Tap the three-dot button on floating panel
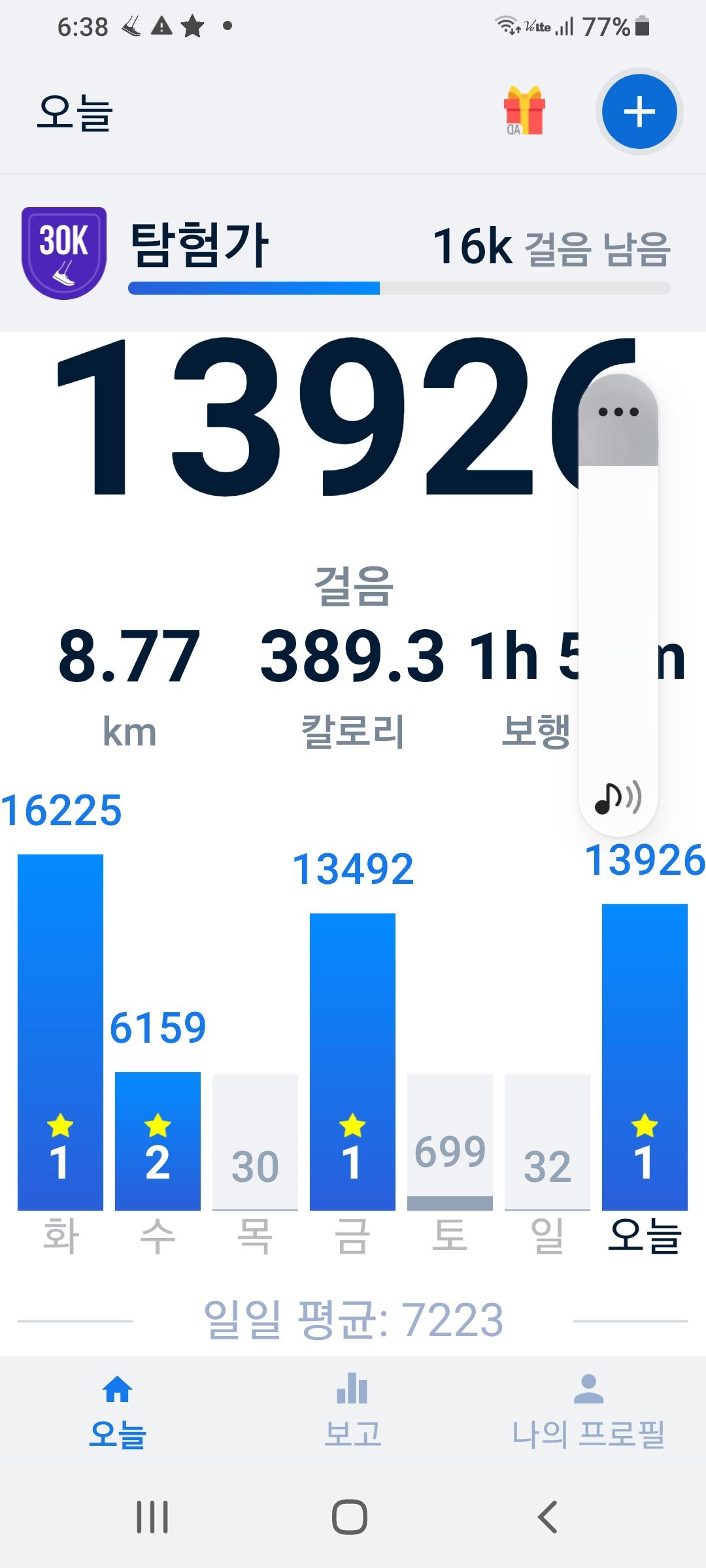Screen dimensions: 706x1568 pyautogui.click(x=618, y=412)
